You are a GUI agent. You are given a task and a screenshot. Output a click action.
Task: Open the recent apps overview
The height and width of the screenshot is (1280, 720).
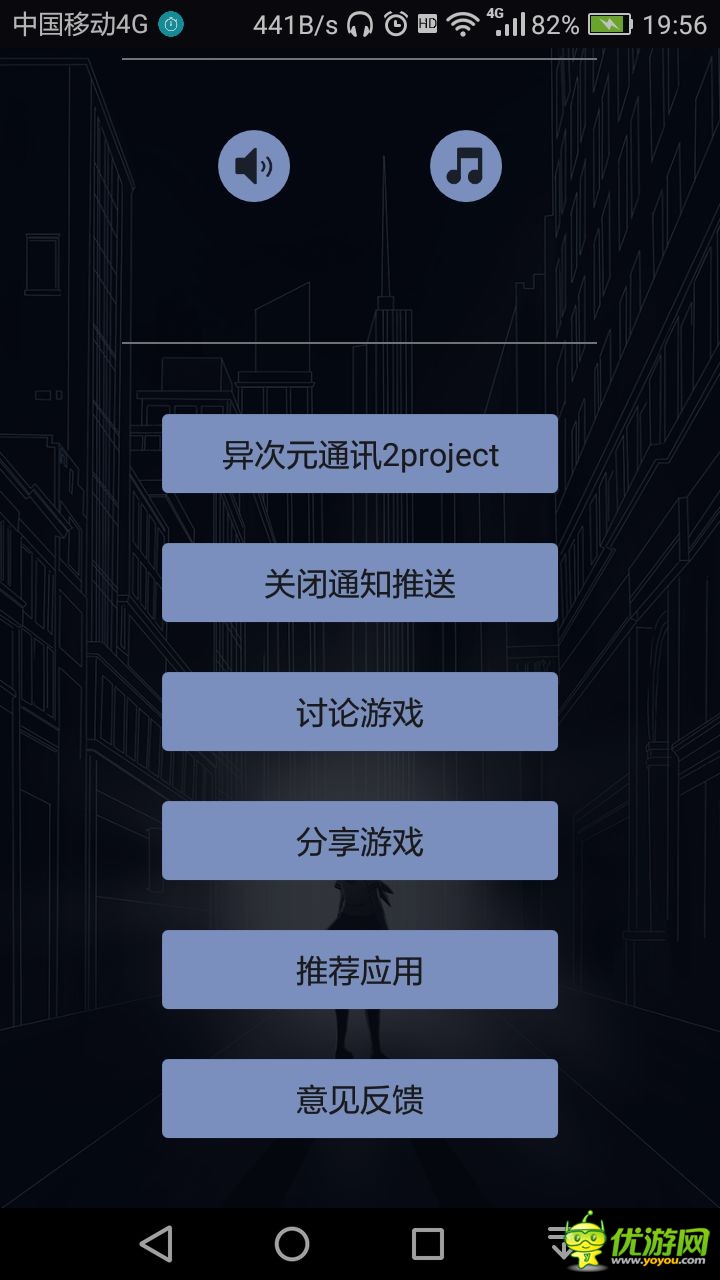pyautogui.click(x=428, y=1244)
